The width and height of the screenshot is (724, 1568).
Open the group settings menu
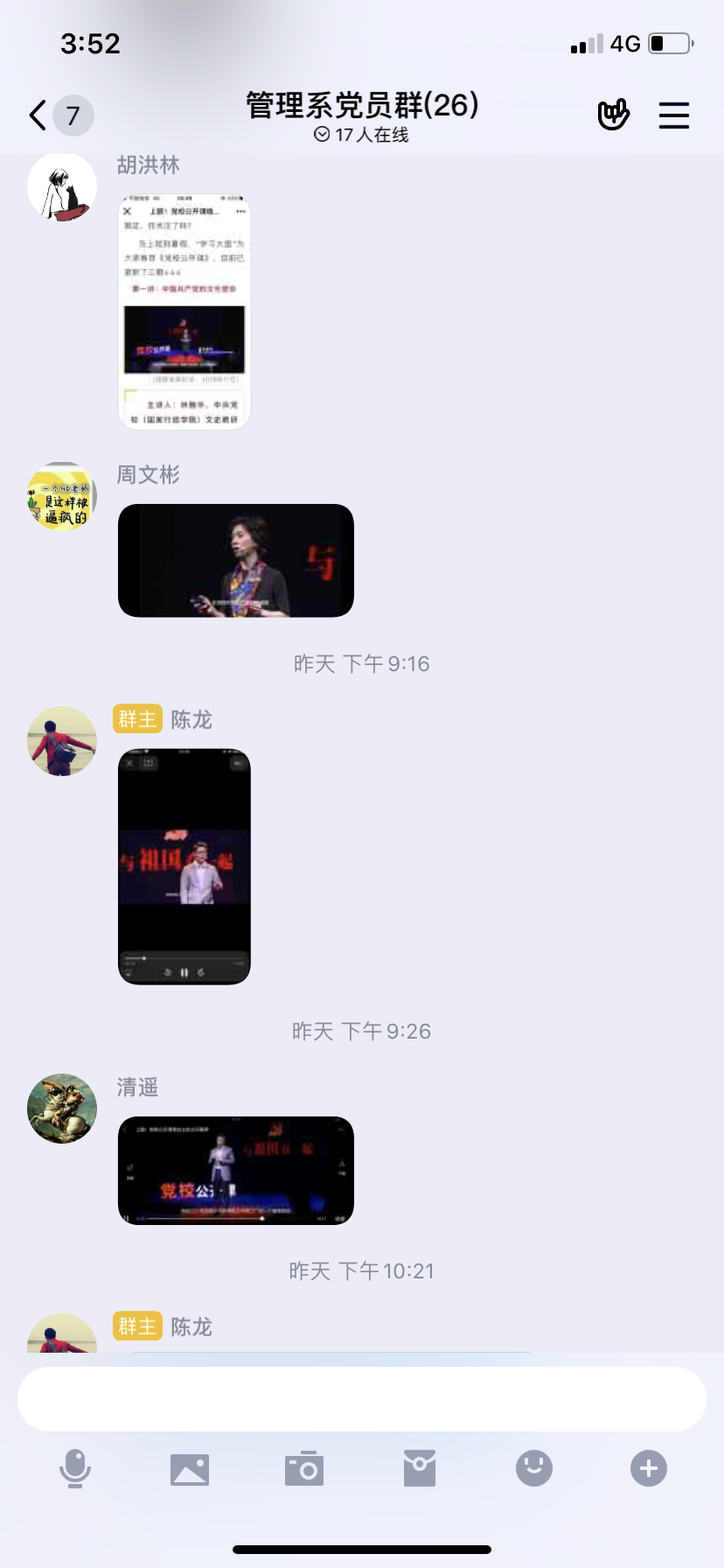(673, 115)
